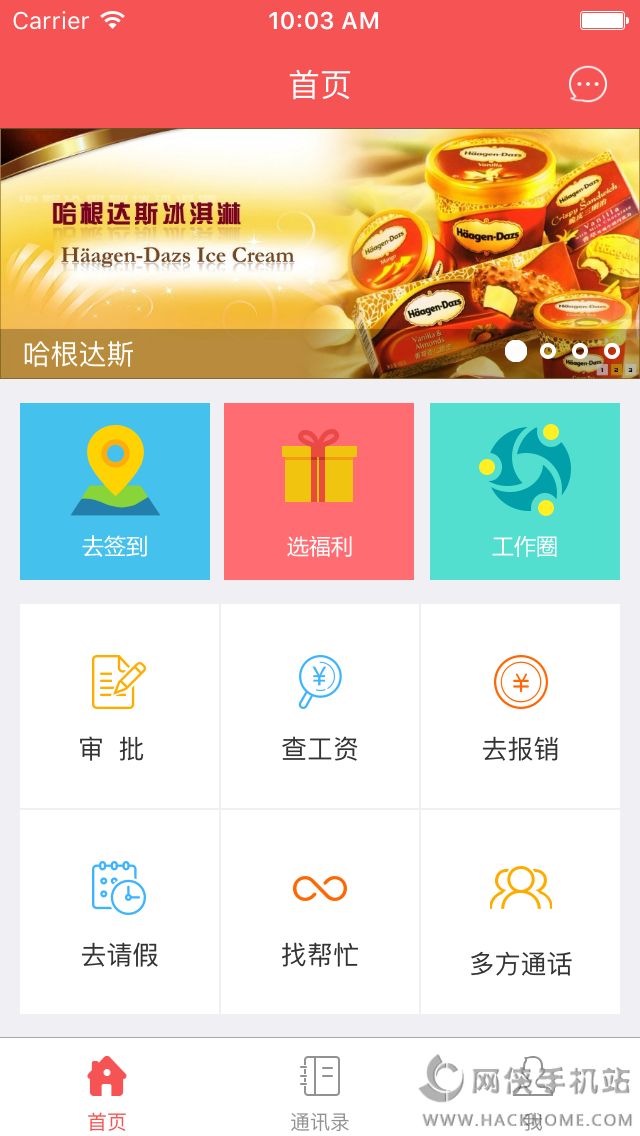
Task: Open 审批 approvals
Action: click(120, 706)
